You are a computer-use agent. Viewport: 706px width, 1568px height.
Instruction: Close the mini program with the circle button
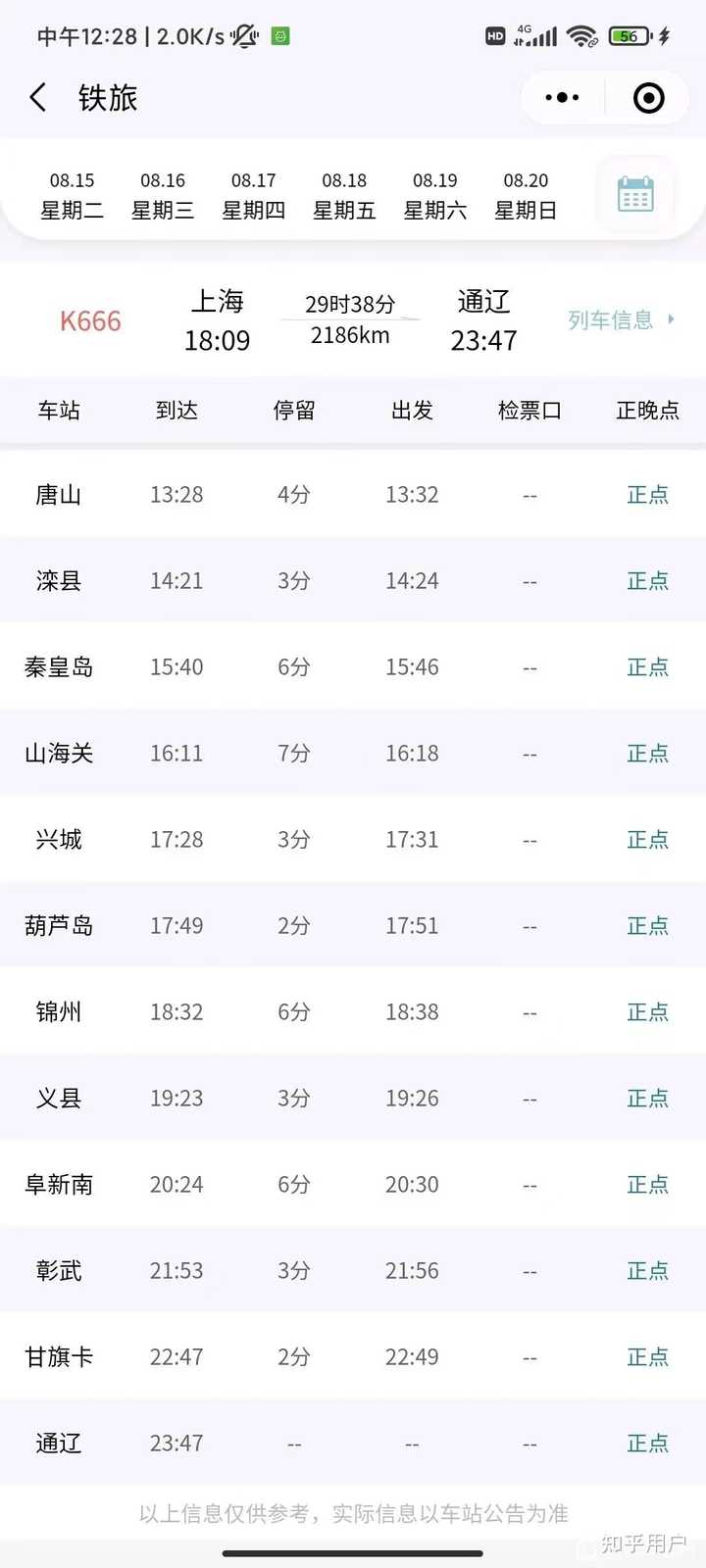click(x=648, y=98)
